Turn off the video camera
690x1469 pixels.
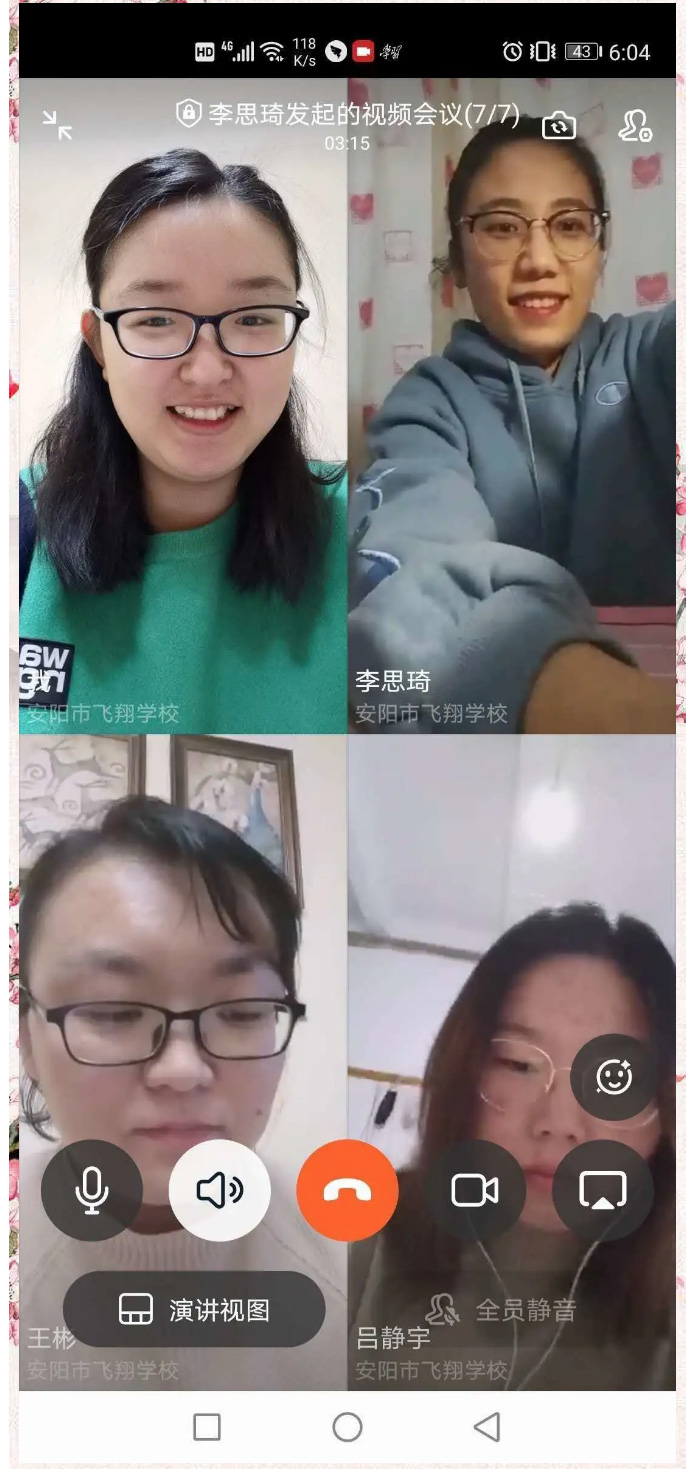point(475,1191)
